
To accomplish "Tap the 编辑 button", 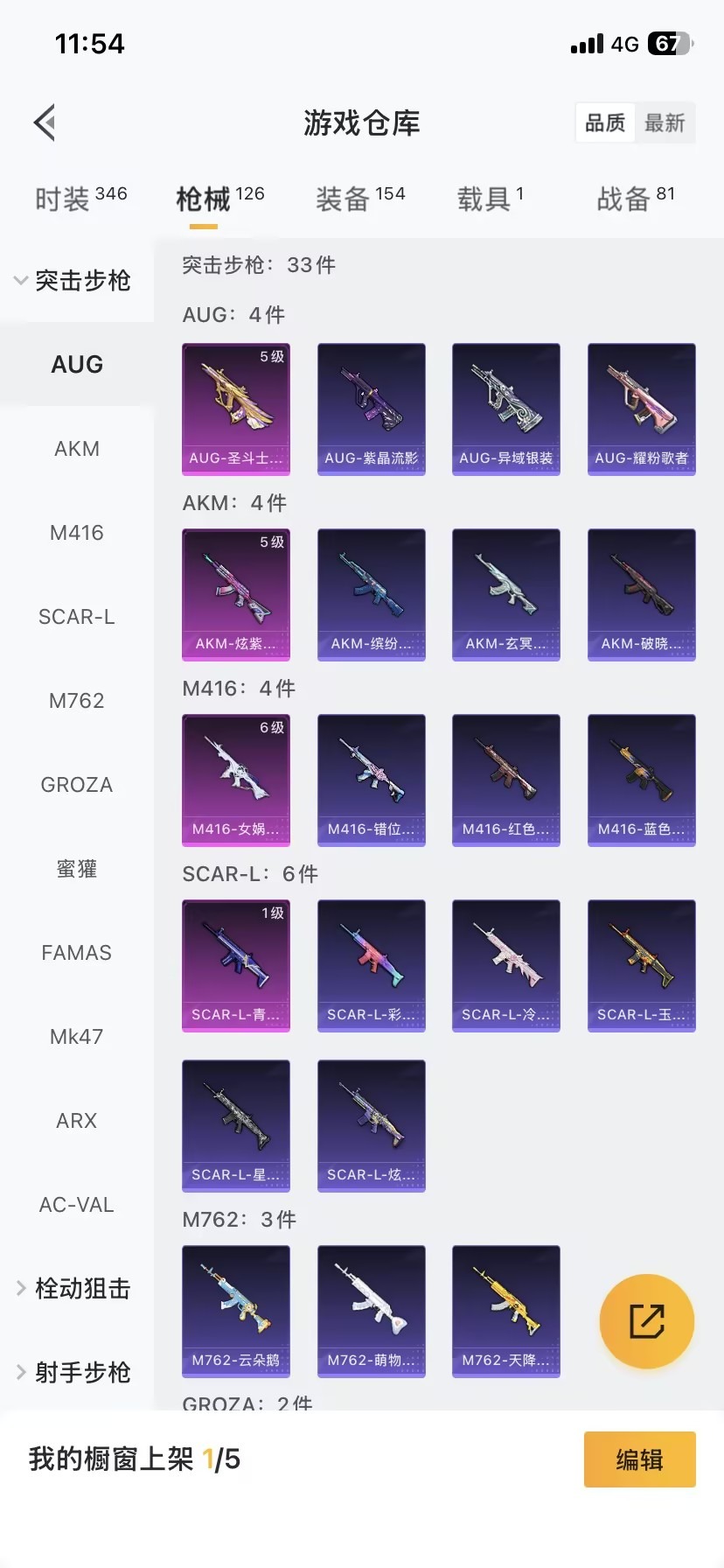I will point(639,1459).
